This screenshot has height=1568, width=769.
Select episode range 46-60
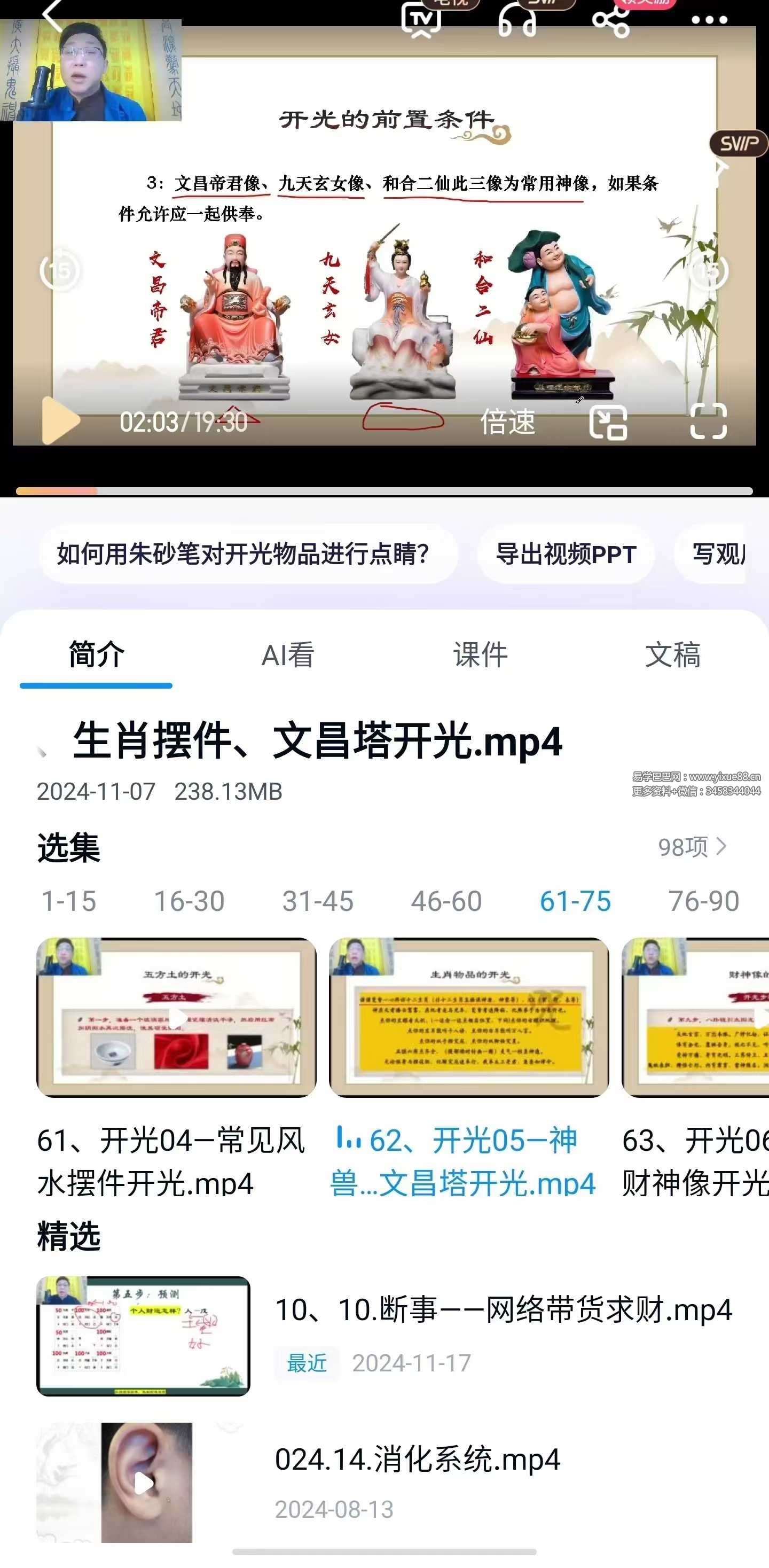click(446, 901)
